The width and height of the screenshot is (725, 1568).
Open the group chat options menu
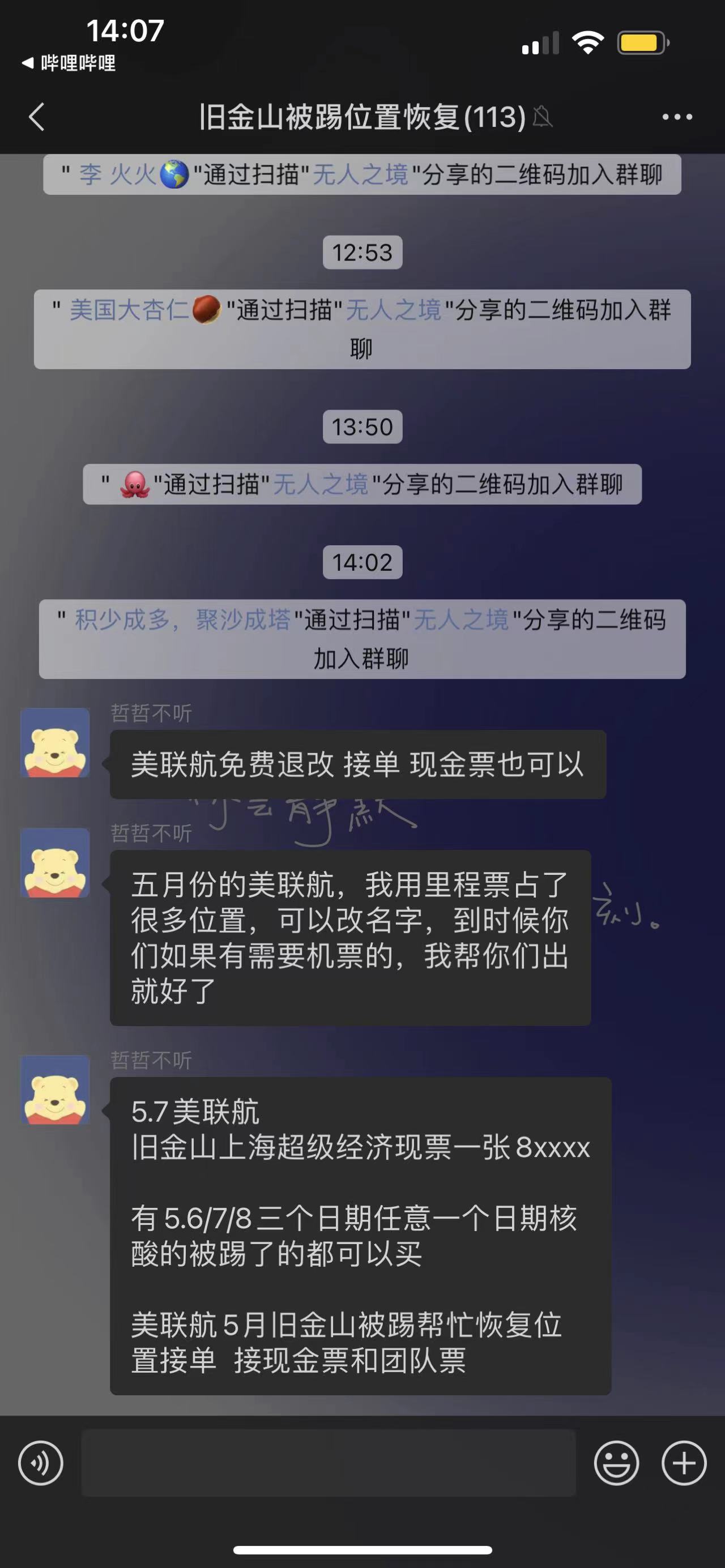click(677, 117)
